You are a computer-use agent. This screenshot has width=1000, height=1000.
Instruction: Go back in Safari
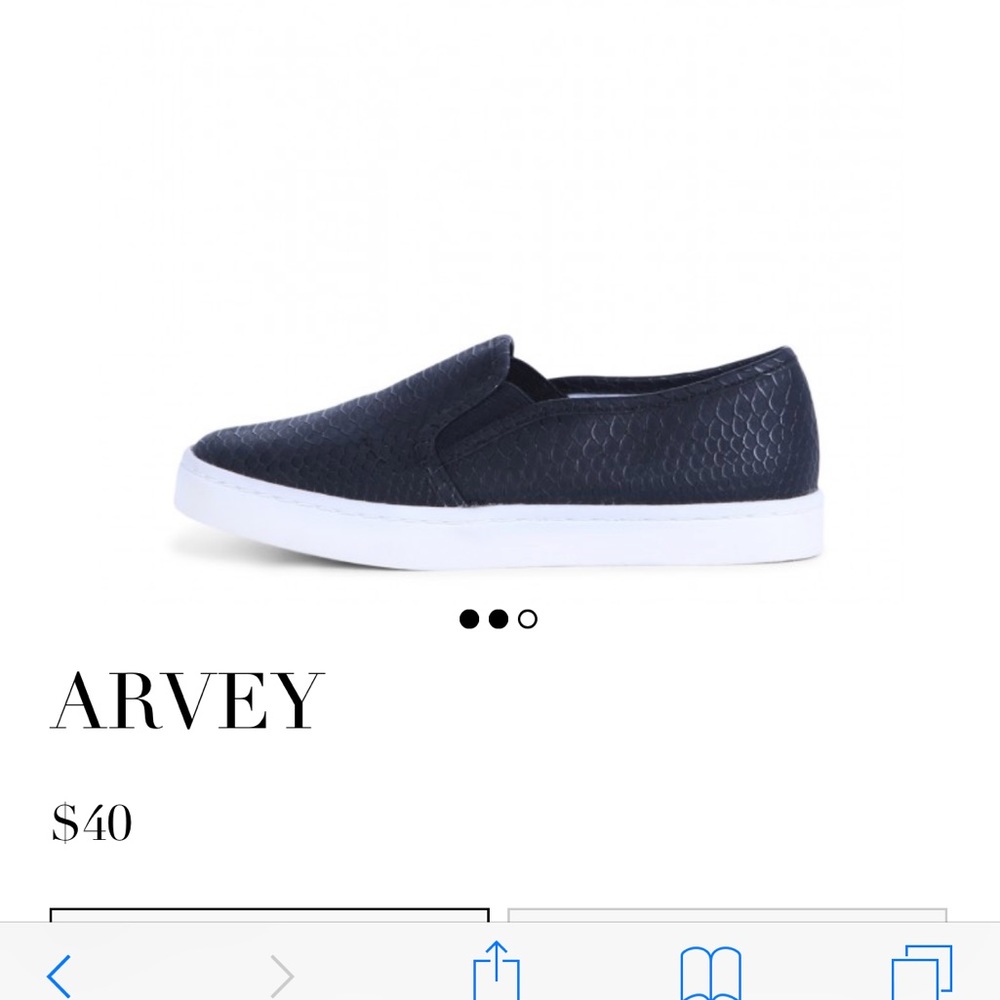point(60,975)
